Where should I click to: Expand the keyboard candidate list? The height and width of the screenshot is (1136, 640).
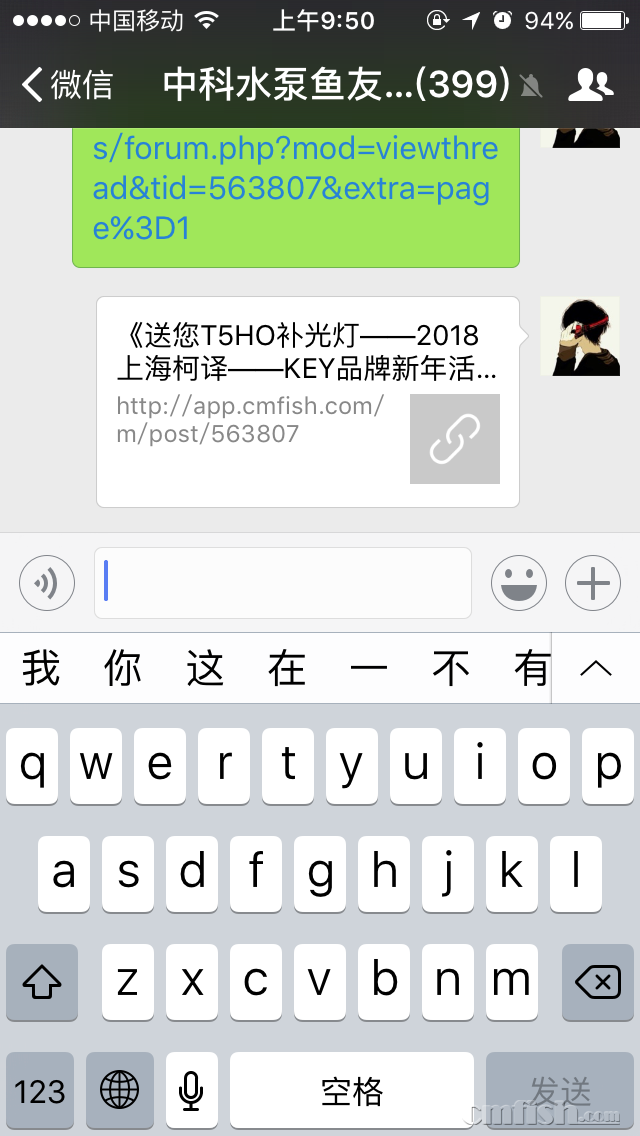point(595,668)
